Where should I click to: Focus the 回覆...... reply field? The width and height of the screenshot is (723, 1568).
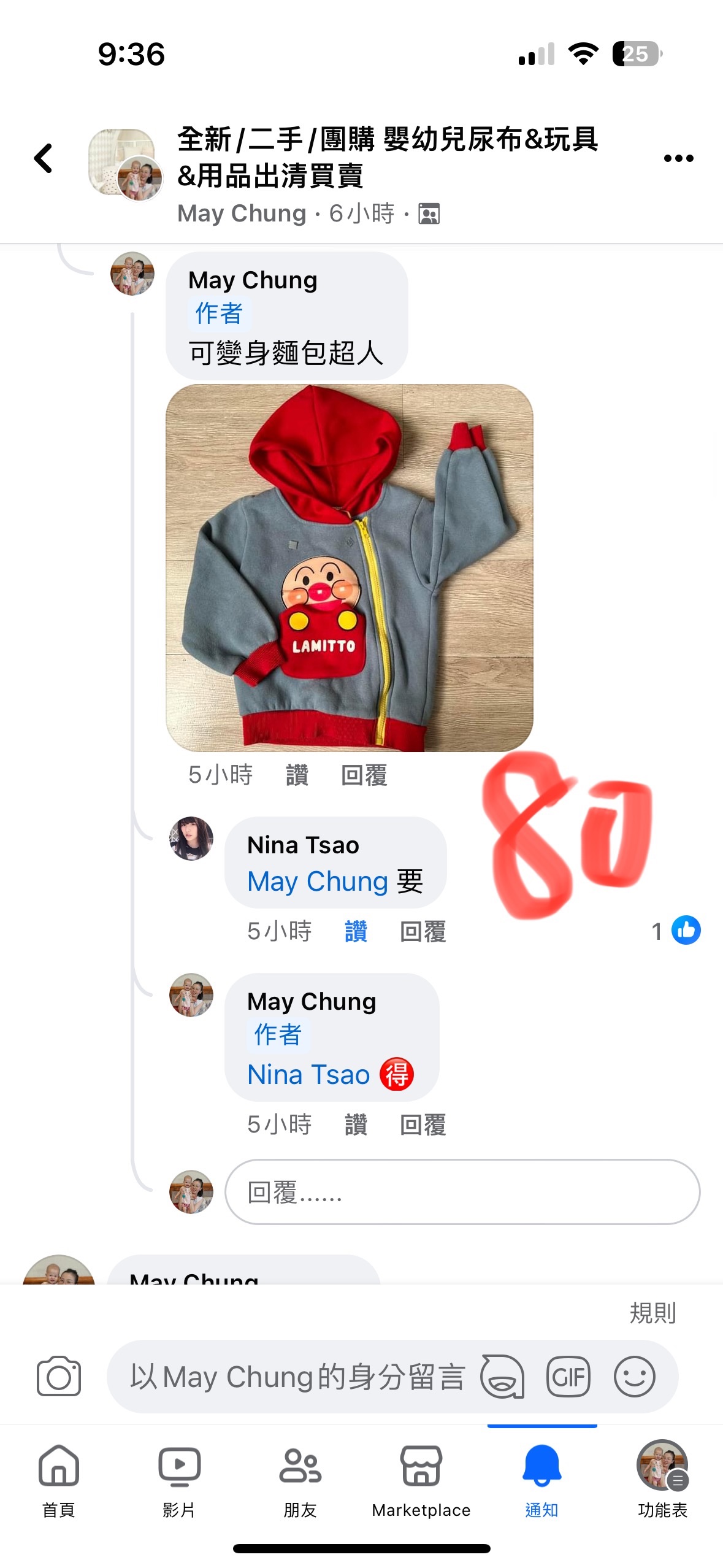click(462, 1191)
